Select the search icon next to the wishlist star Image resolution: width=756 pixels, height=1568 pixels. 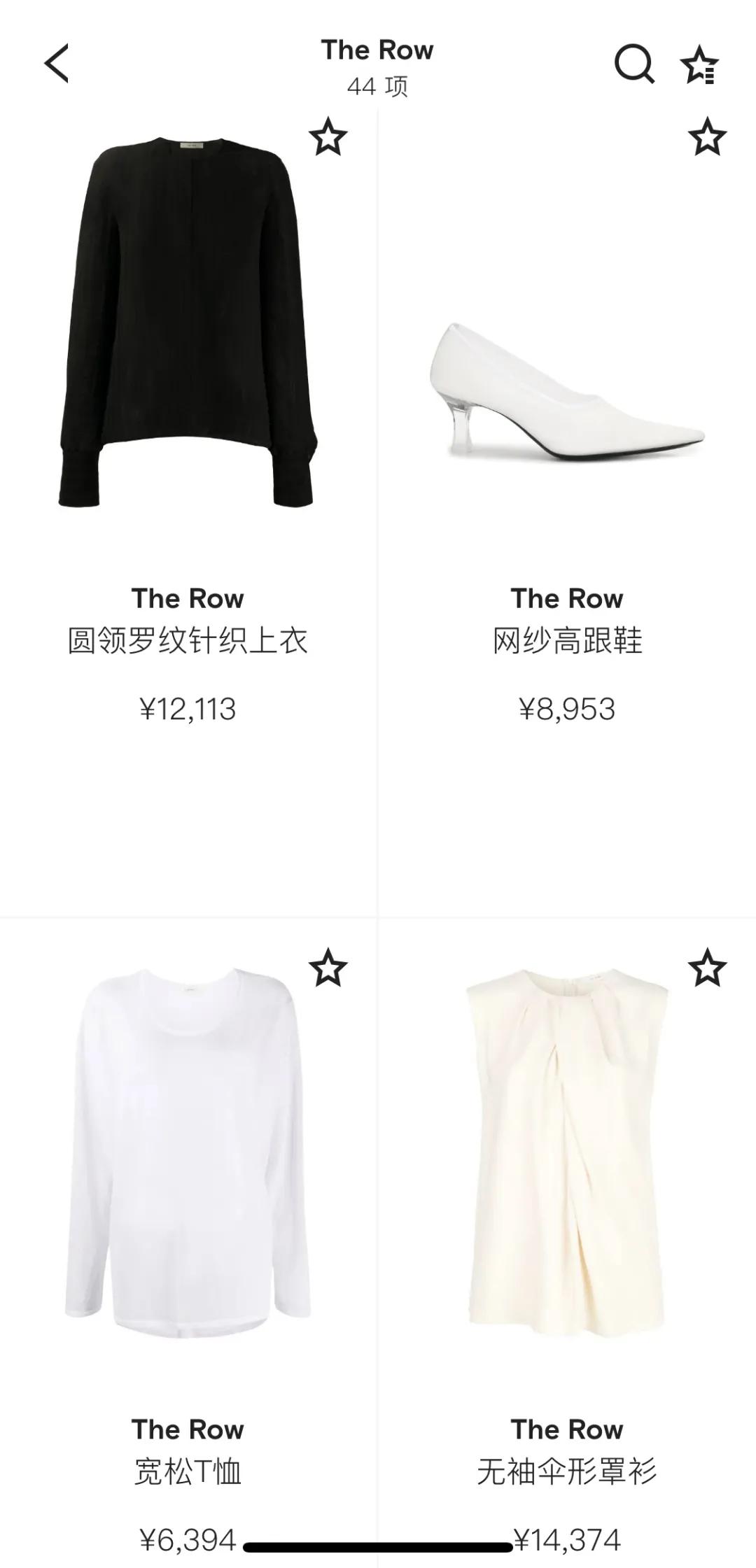633,65
